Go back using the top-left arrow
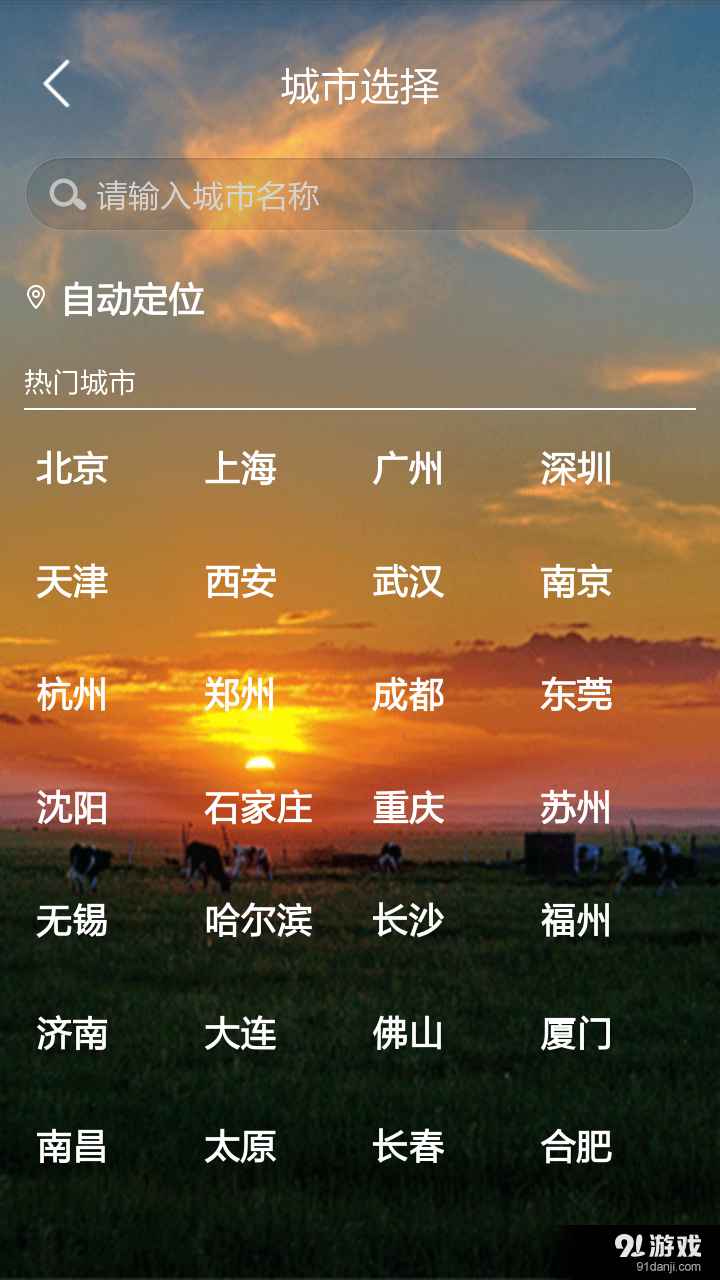The height and width of the screenshot is (1280, 720). coord(57,84)
